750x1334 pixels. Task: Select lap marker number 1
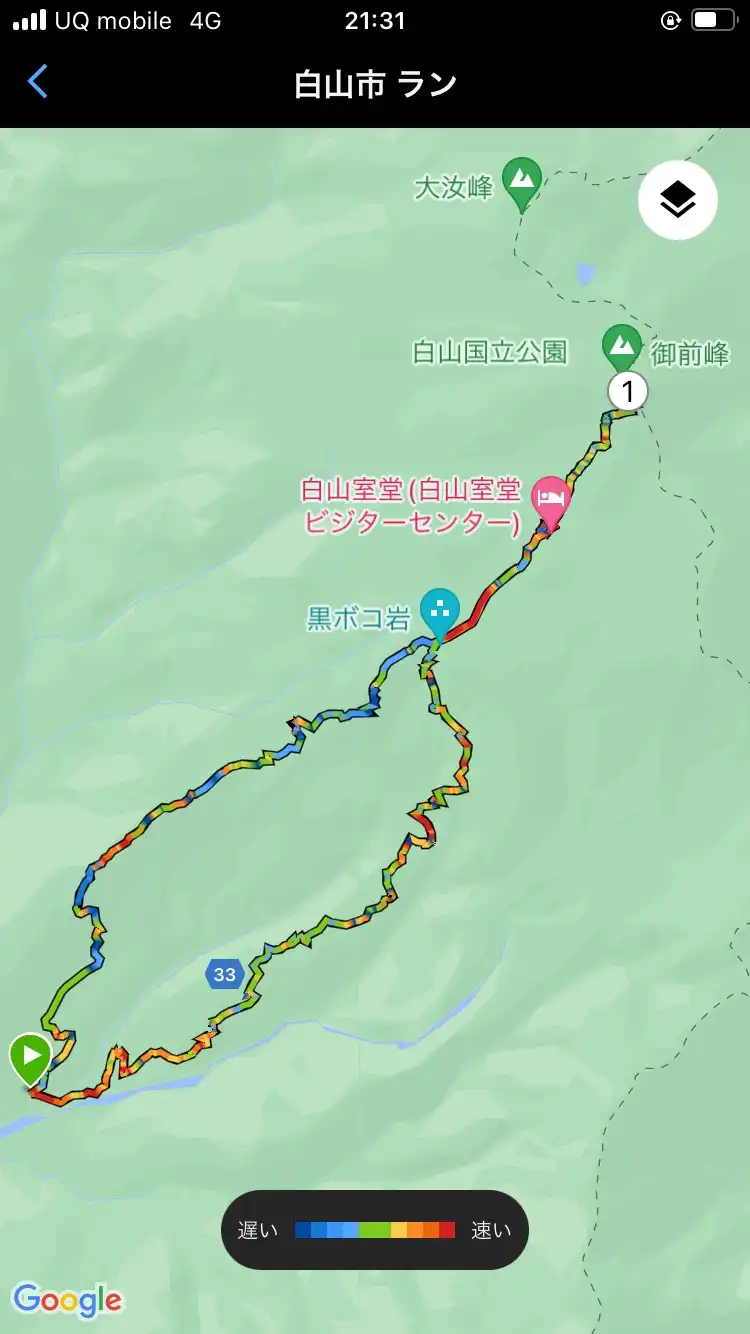point(628,392)
